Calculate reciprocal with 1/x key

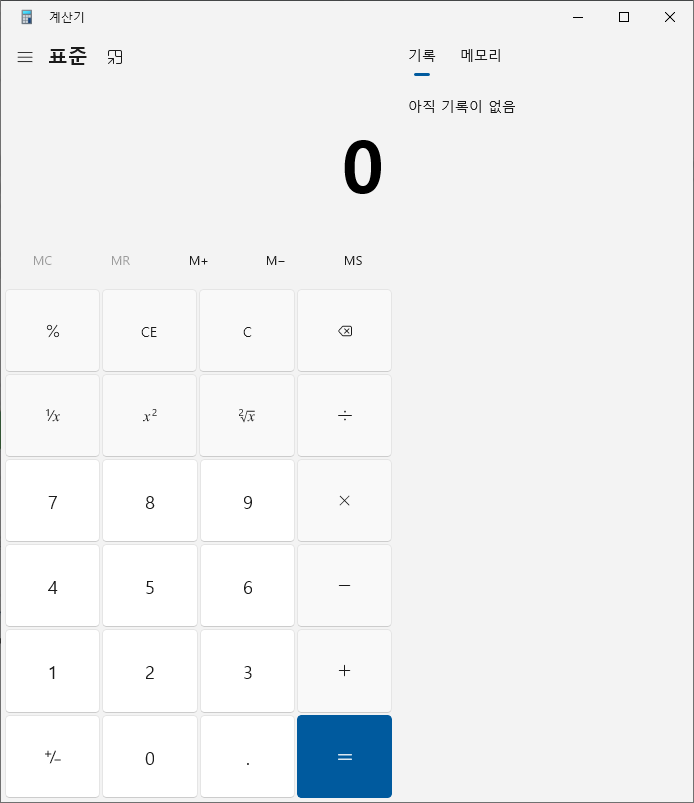(x=53, y=416)
